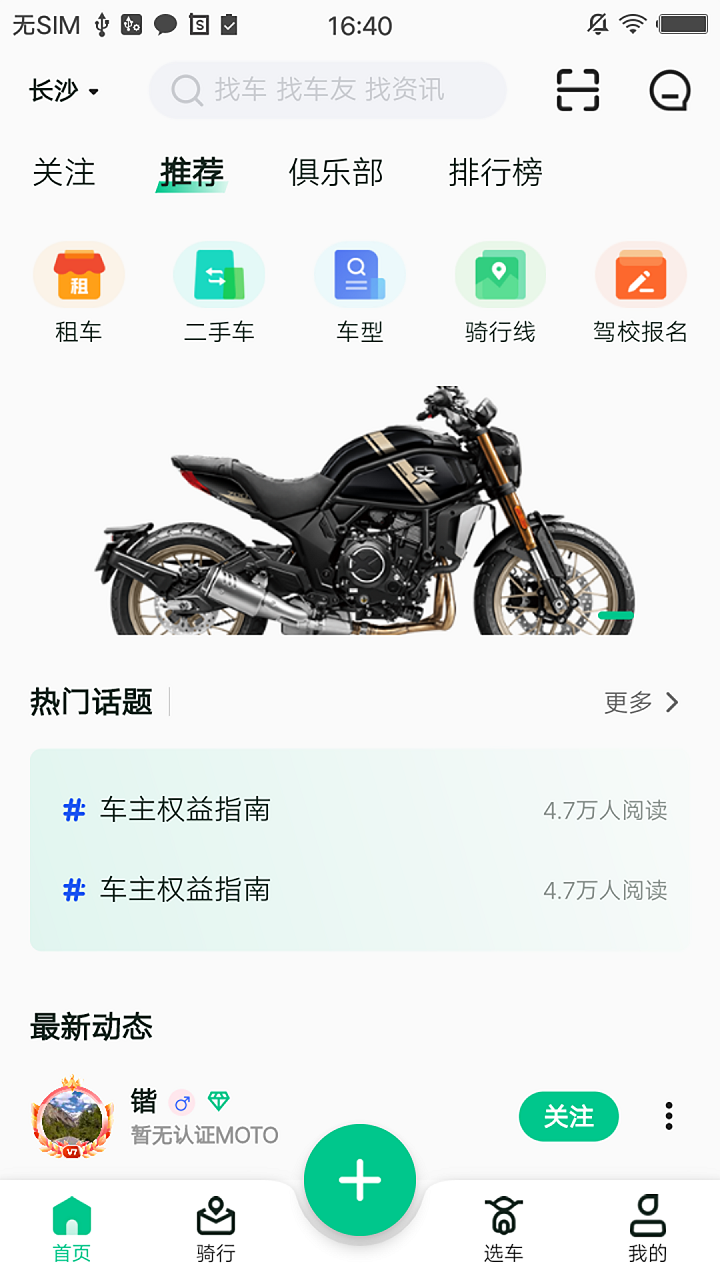
Task: Open the messages icon top right
Action: pos(668,90)
